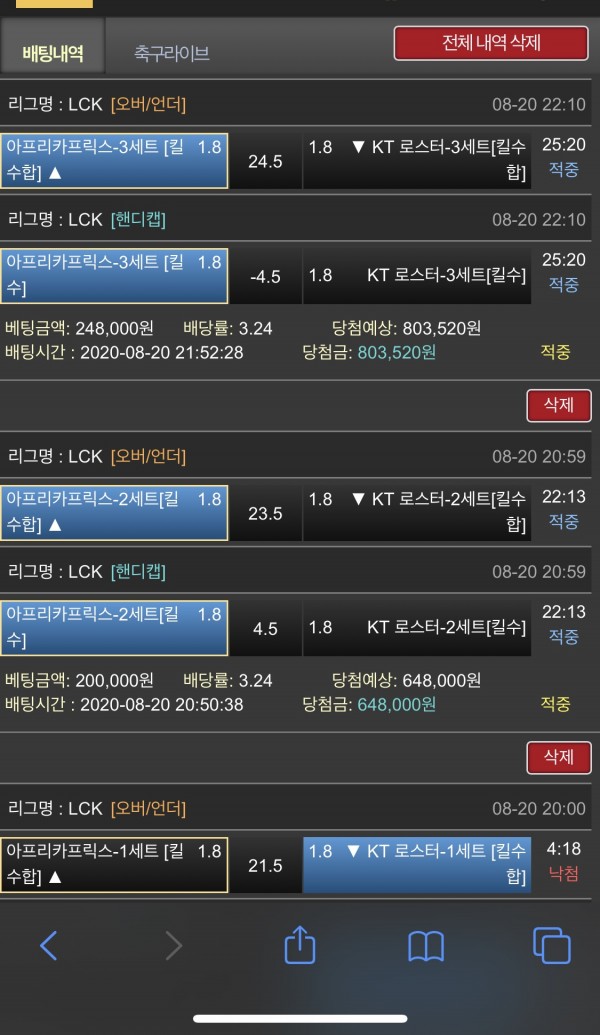
Task: Switch to the 배팅내역 tab
Action: [x=53, y=53]
